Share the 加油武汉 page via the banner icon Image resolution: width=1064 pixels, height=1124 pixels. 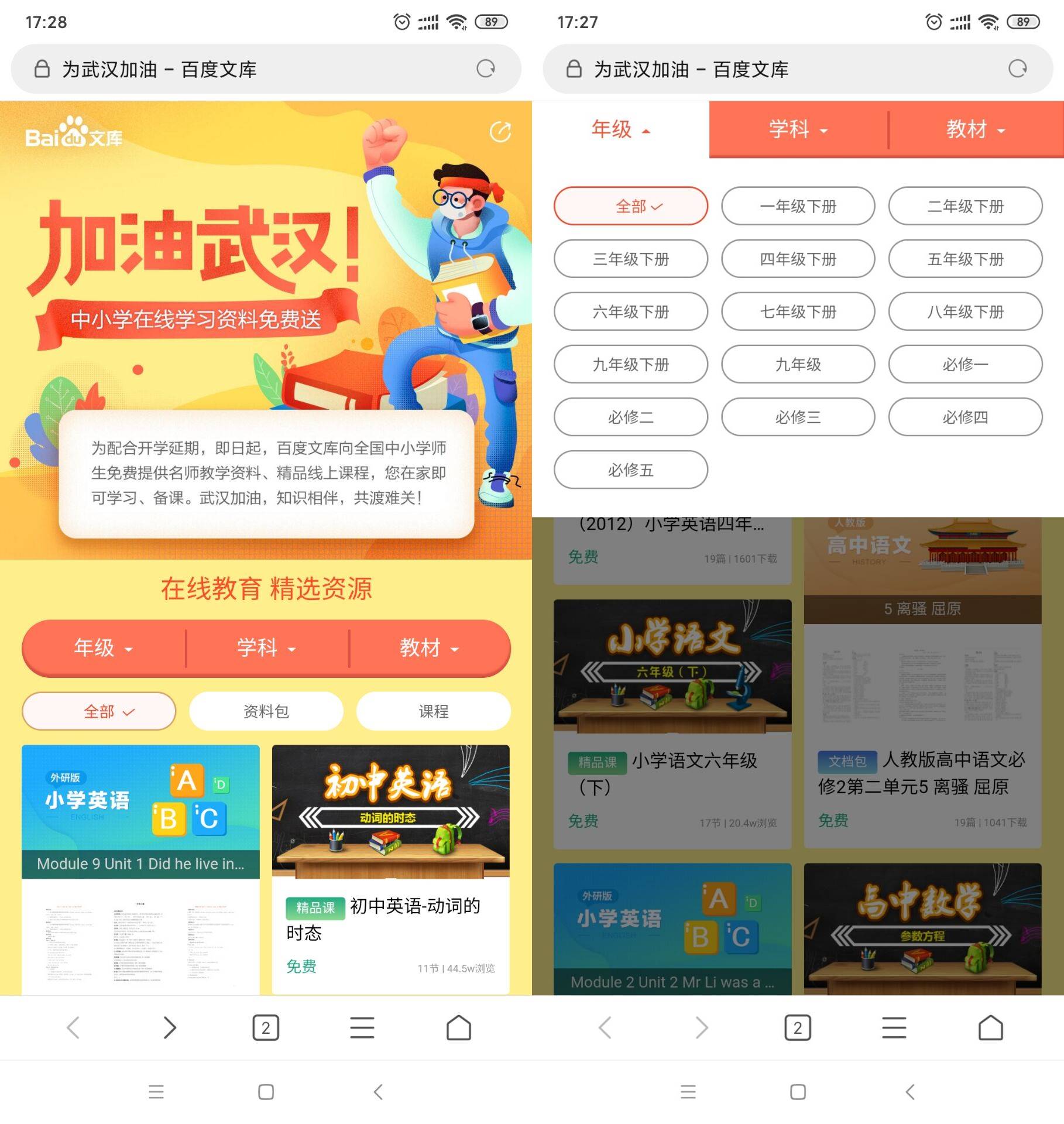pos(500,132)
